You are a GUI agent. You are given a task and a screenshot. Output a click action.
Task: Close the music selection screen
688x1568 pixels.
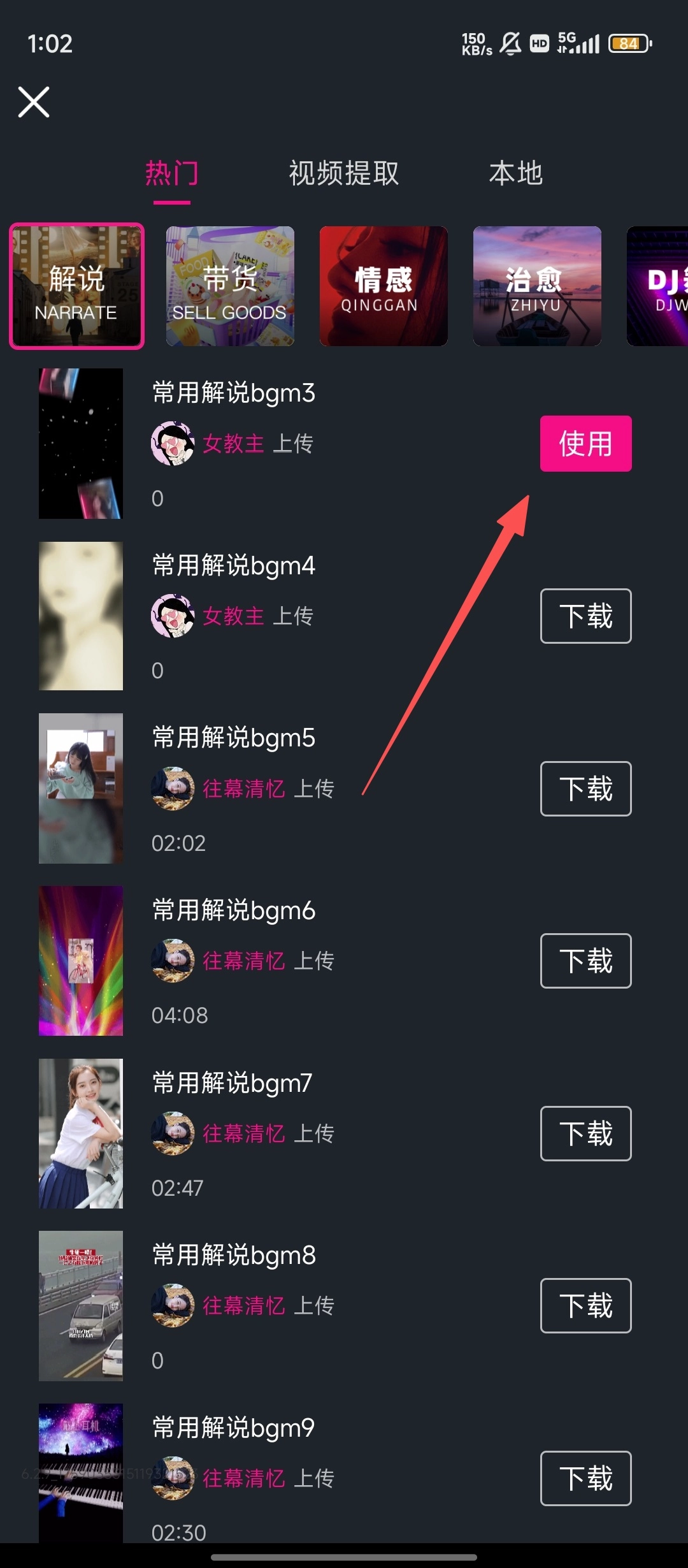(34, 102)
